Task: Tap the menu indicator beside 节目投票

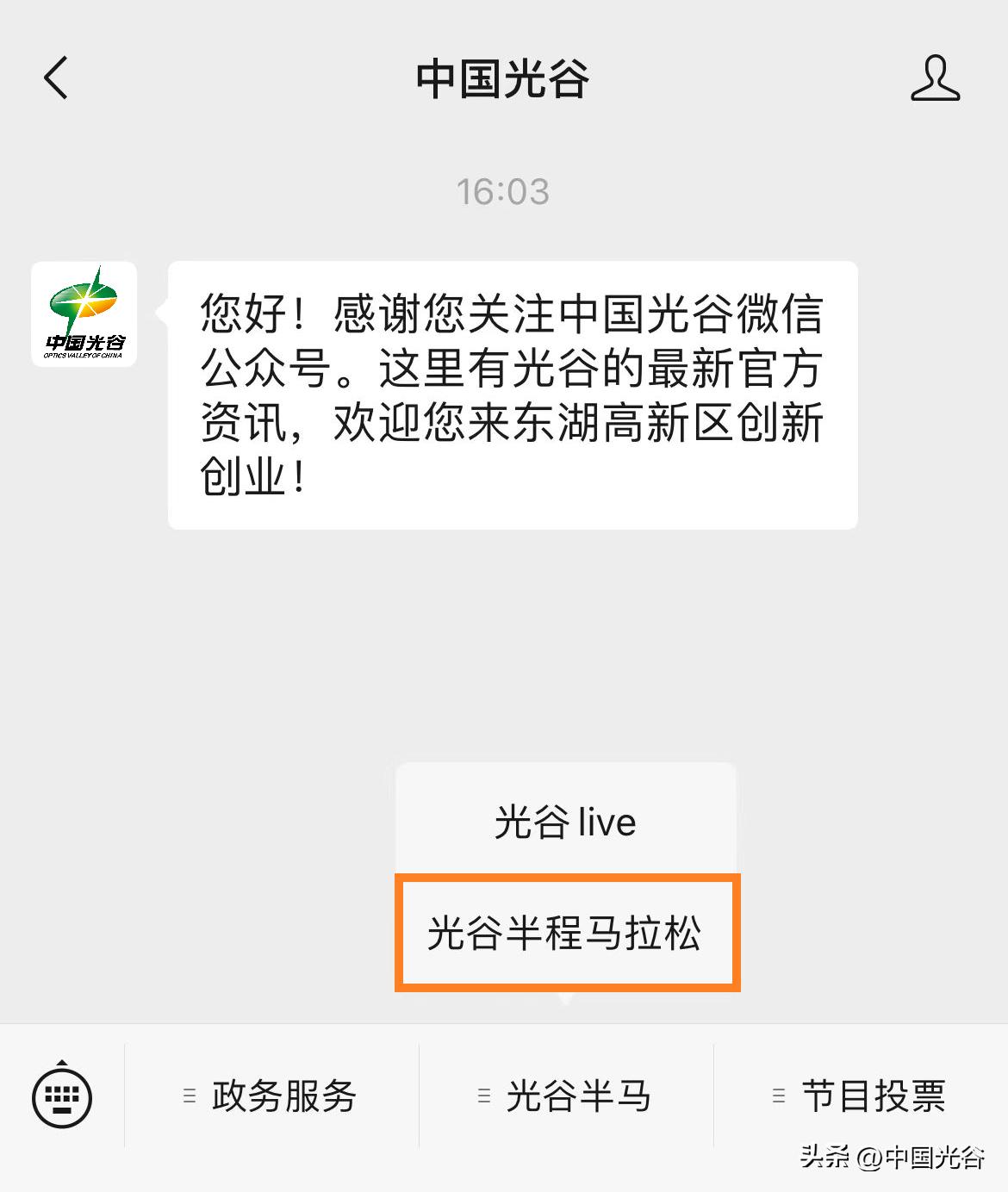Action: 778,1096
